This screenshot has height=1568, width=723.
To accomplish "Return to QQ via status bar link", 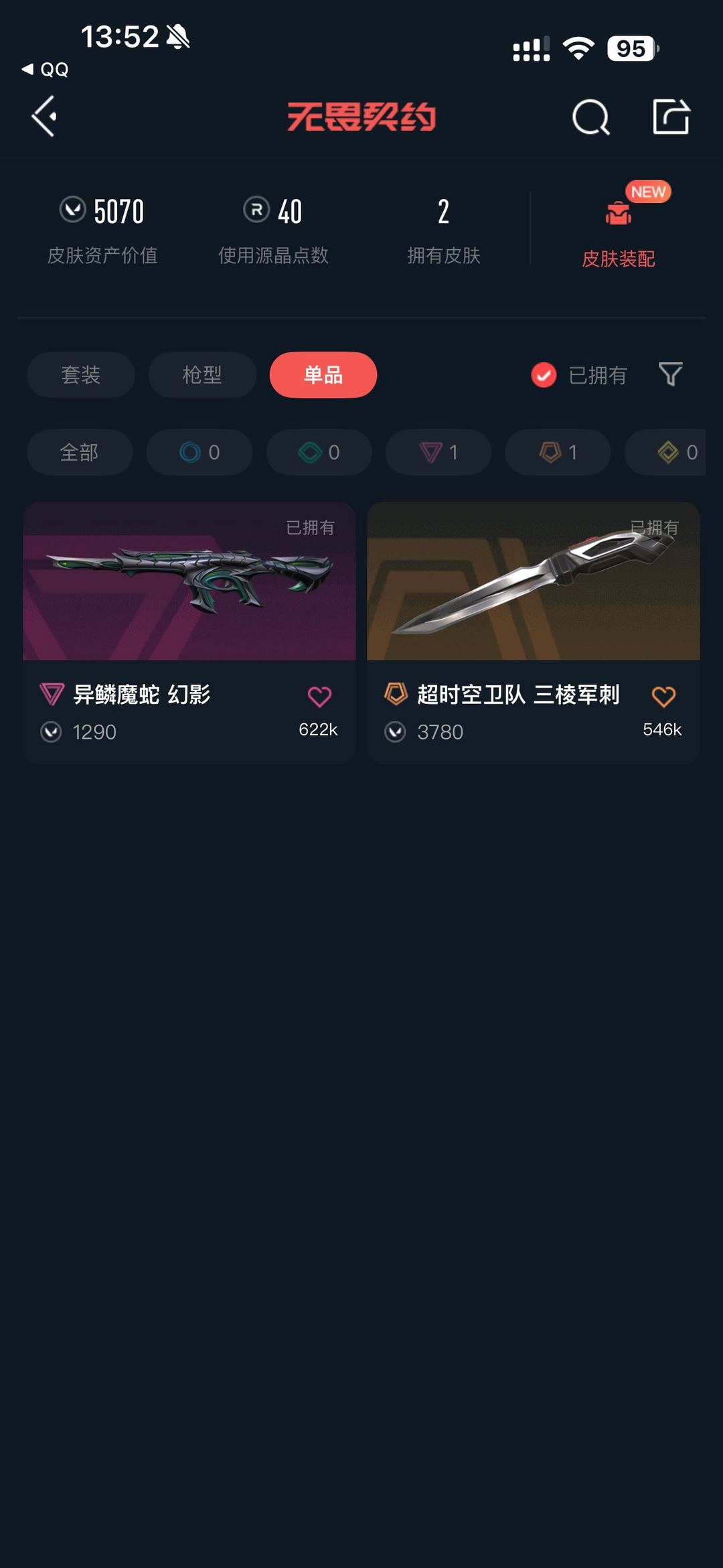I will click(x=46, y=70).
